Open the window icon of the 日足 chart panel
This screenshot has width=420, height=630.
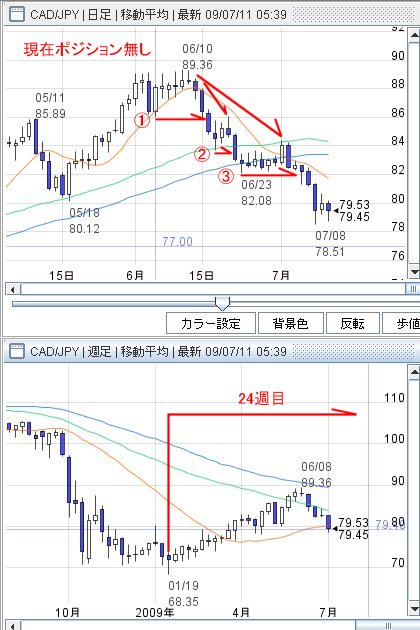click(x=17, y=15)
